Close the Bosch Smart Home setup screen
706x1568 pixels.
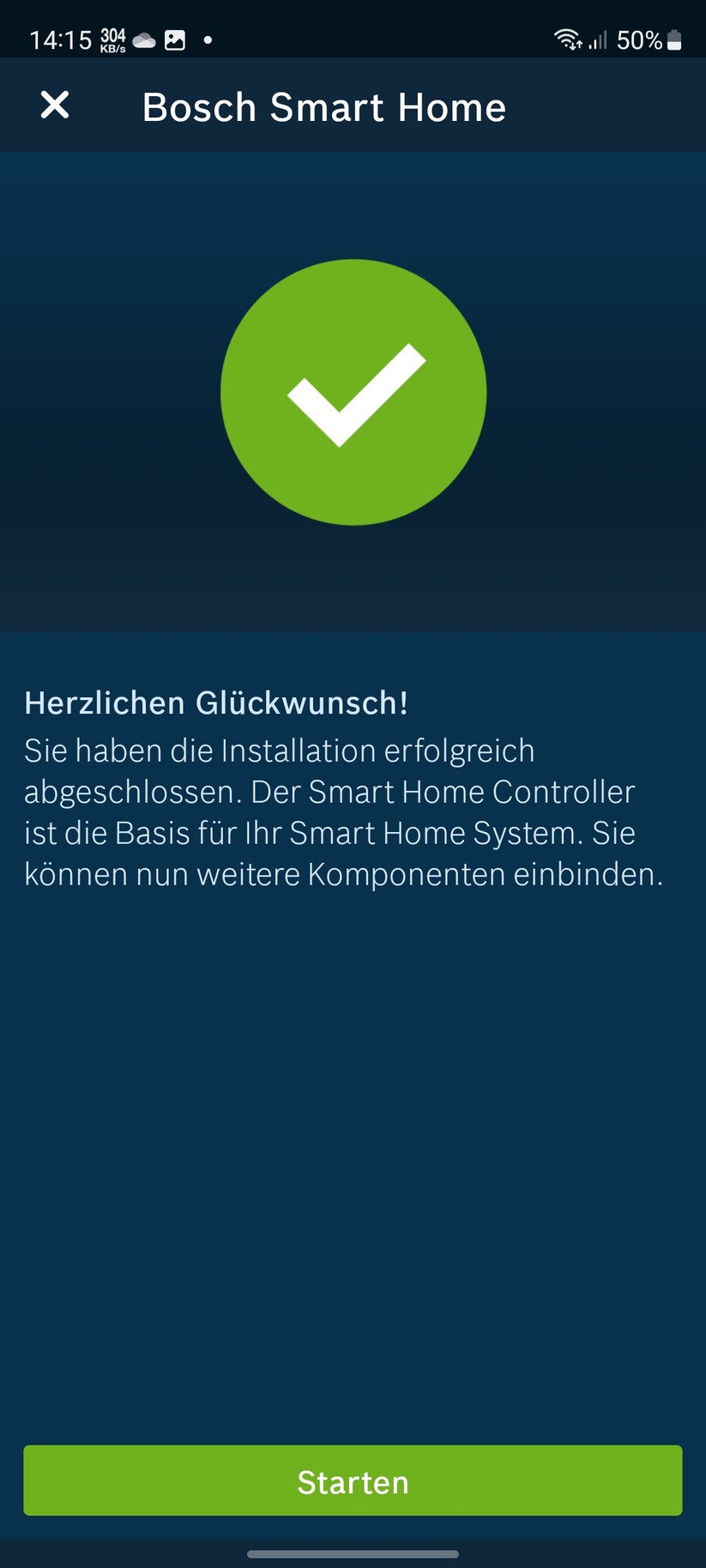point(54,106)
